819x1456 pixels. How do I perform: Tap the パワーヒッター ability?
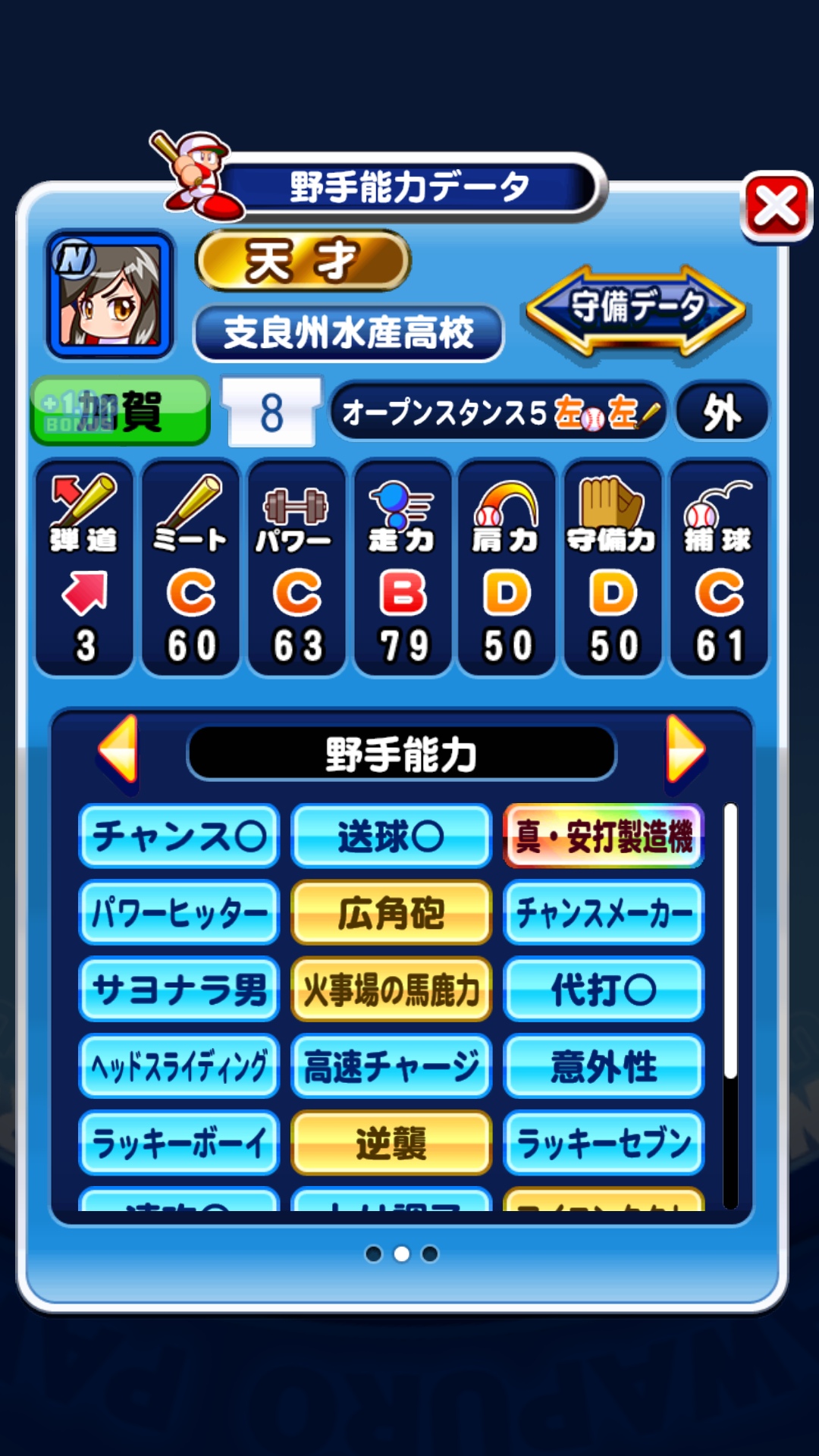pos(179,912)
